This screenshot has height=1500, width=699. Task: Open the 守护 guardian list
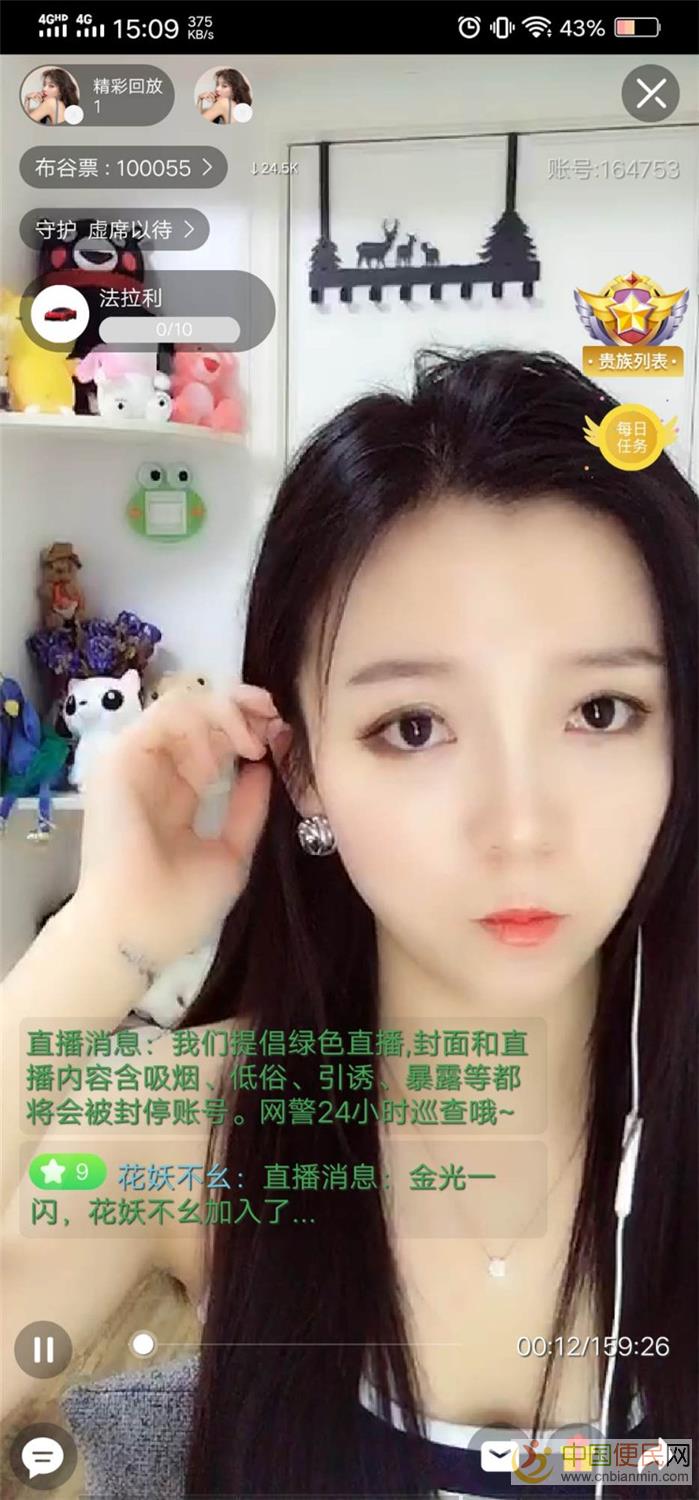(x=114, y=230)
